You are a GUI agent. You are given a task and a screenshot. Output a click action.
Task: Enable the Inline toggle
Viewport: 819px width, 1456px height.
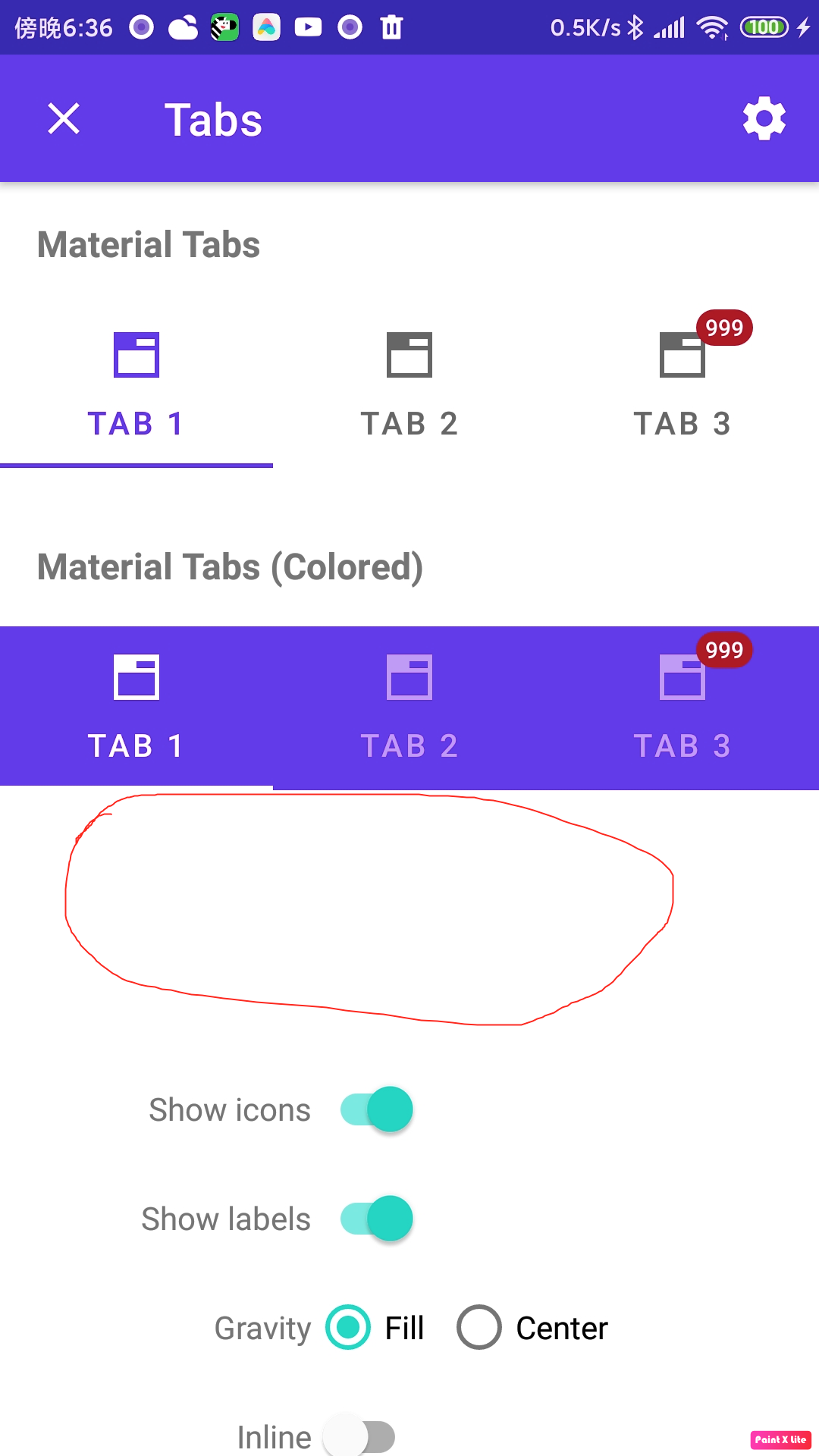click(x=360, y=1436)
